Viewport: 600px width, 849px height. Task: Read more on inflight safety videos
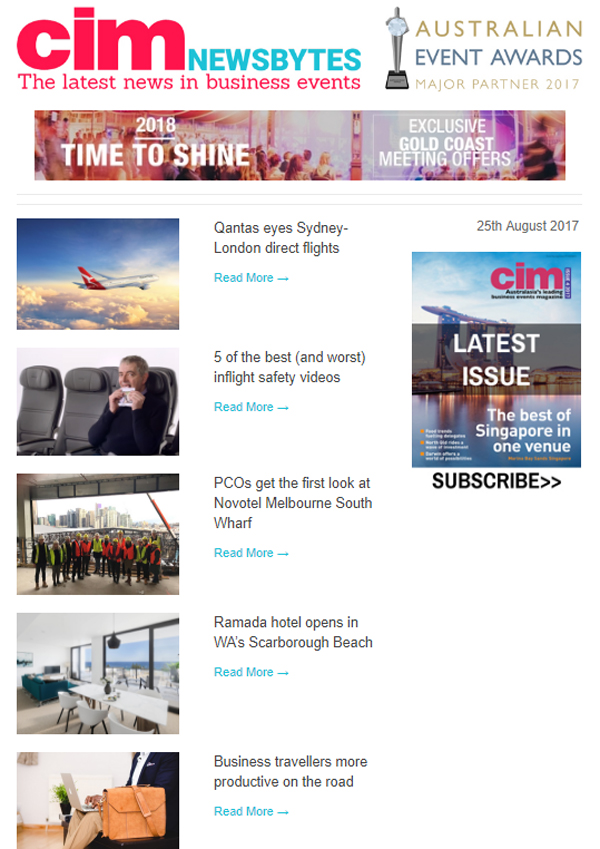(x=251, y=407)
